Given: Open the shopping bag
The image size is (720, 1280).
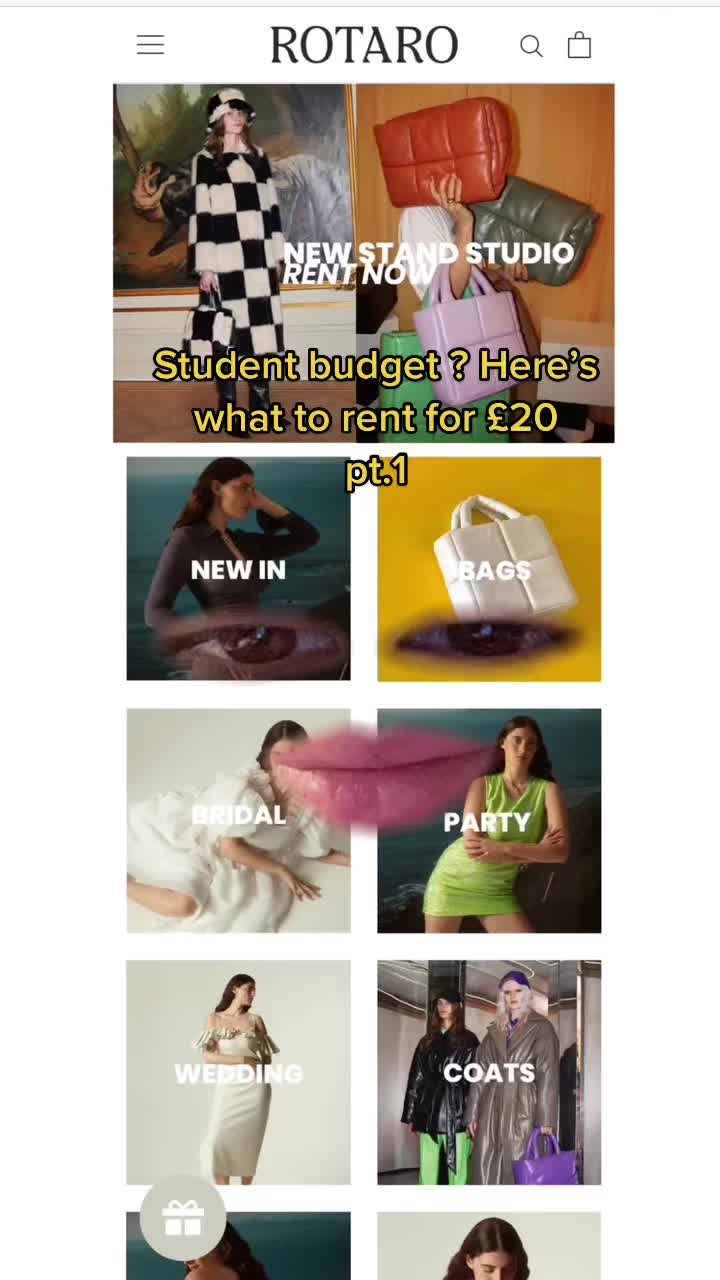Looking at the screenshot, I should coord(579,45).
